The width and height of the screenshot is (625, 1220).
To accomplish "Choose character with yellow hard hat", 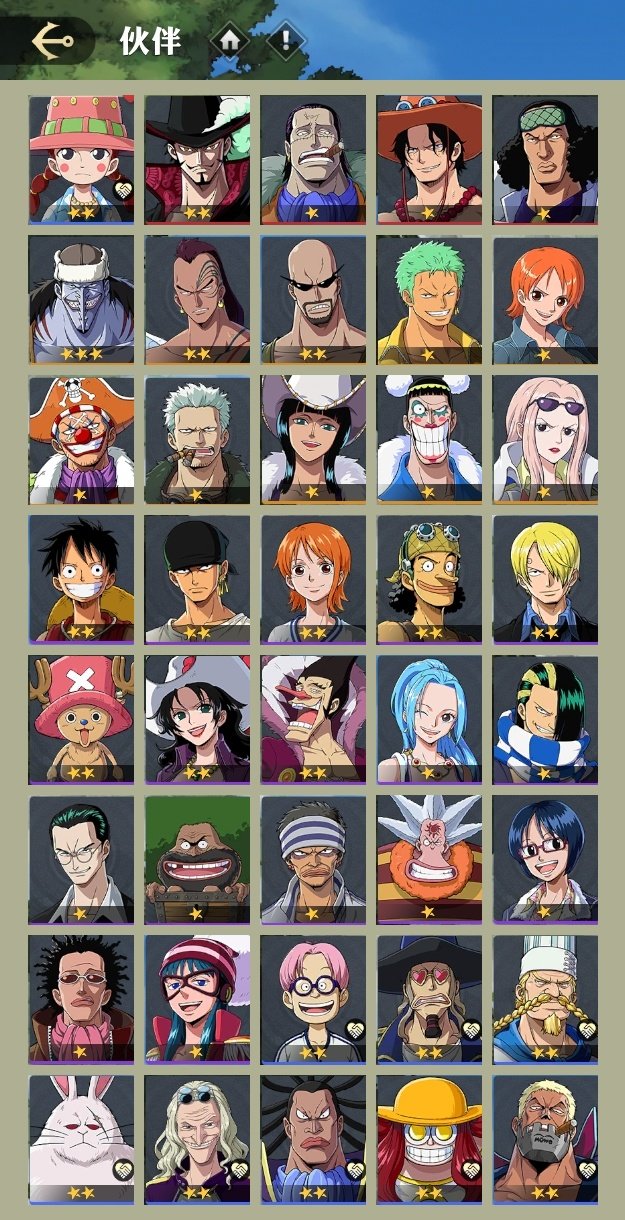I will pos(429,1138).
